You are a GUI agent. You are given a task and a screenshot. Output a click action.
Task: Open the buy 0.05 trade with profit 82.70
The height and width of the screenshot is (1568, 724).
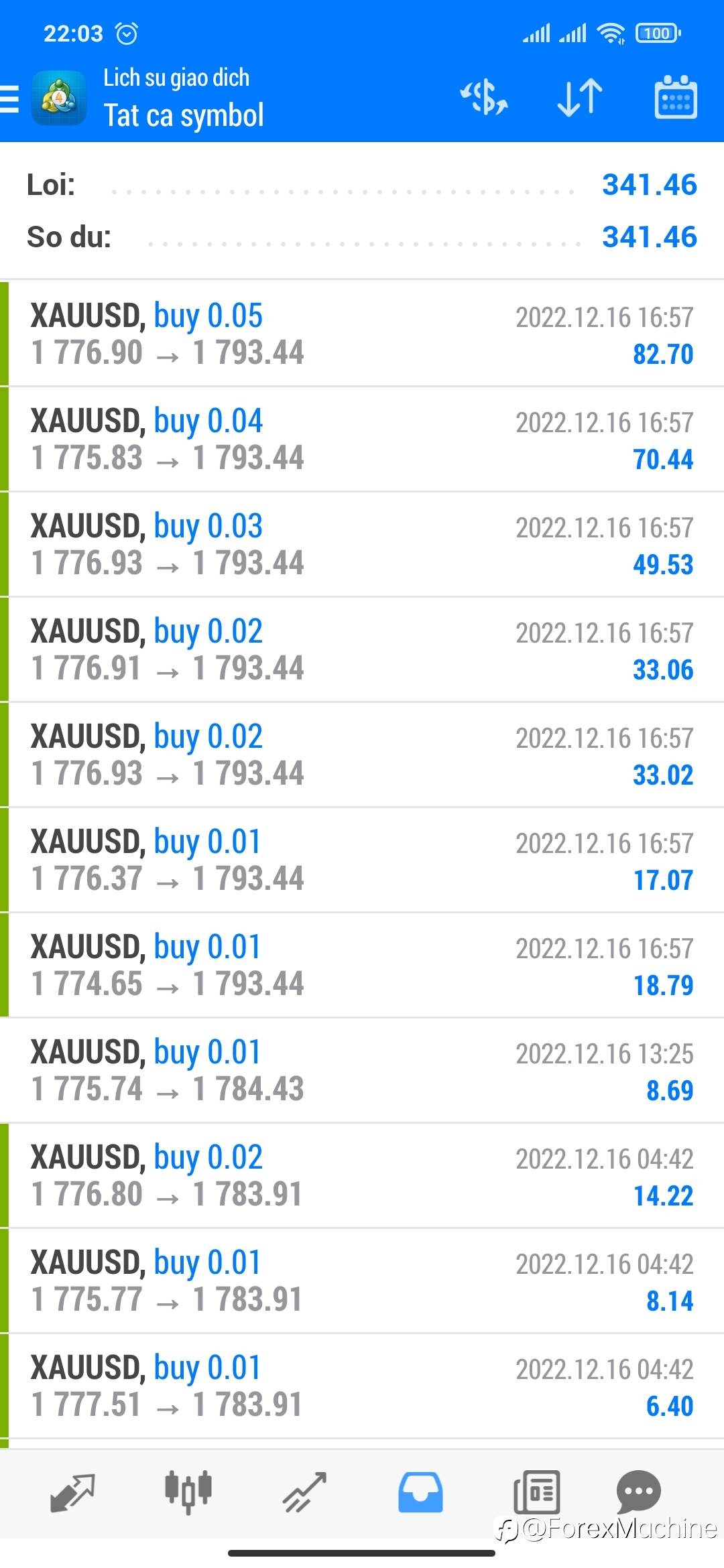(362, 334)
